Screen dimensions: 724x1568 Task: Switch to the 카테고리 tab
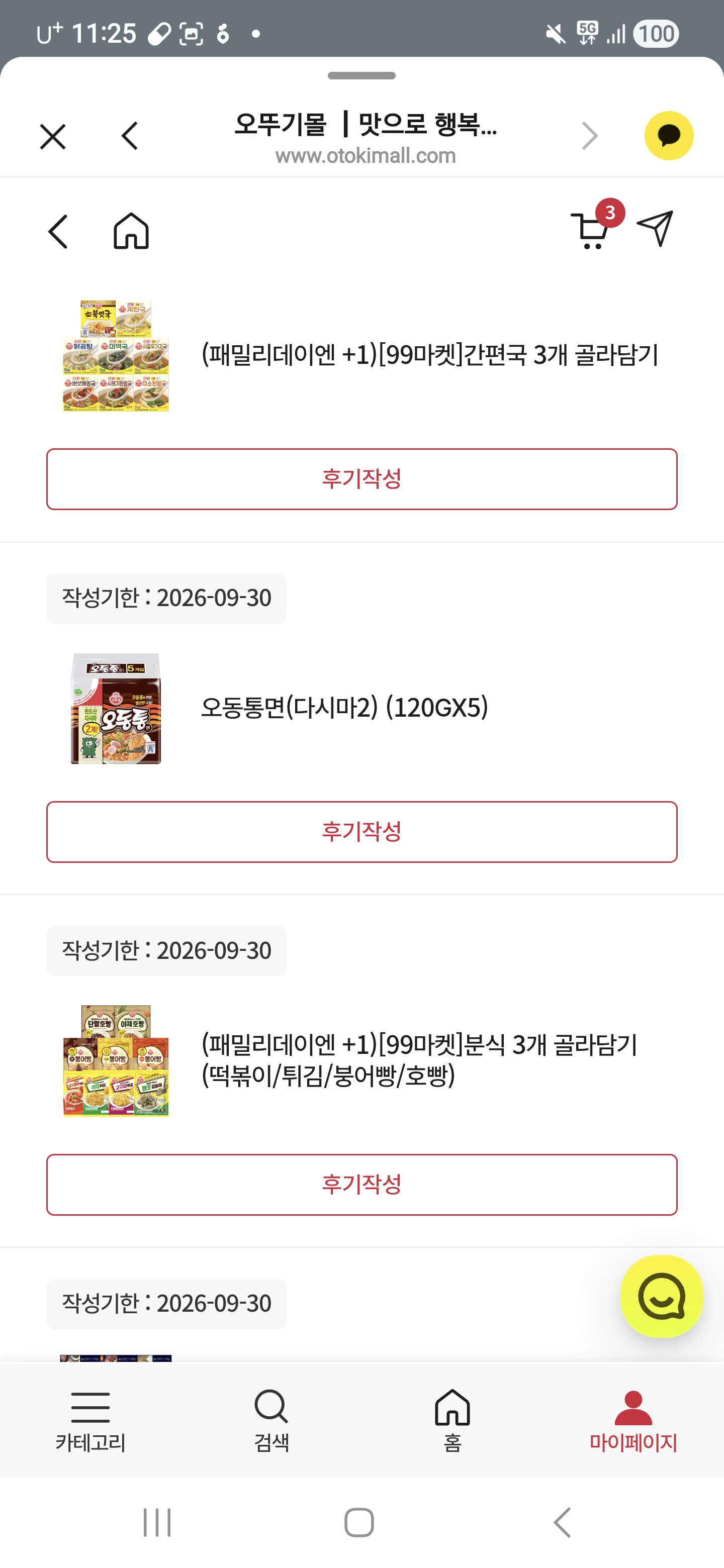click(x=90, y=1421)
